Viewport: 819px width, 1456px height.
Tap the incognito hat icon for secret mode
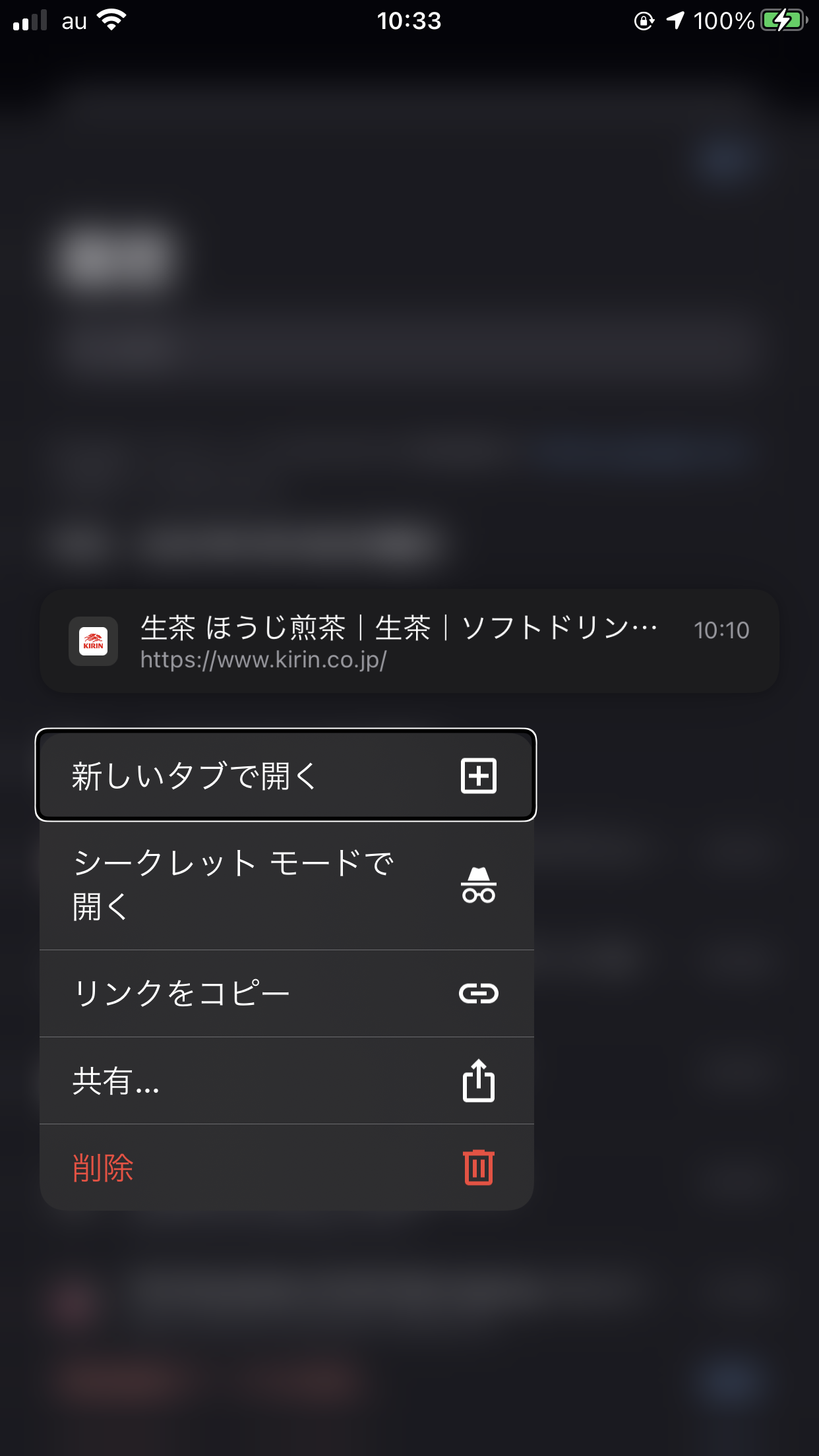point(479,886)
